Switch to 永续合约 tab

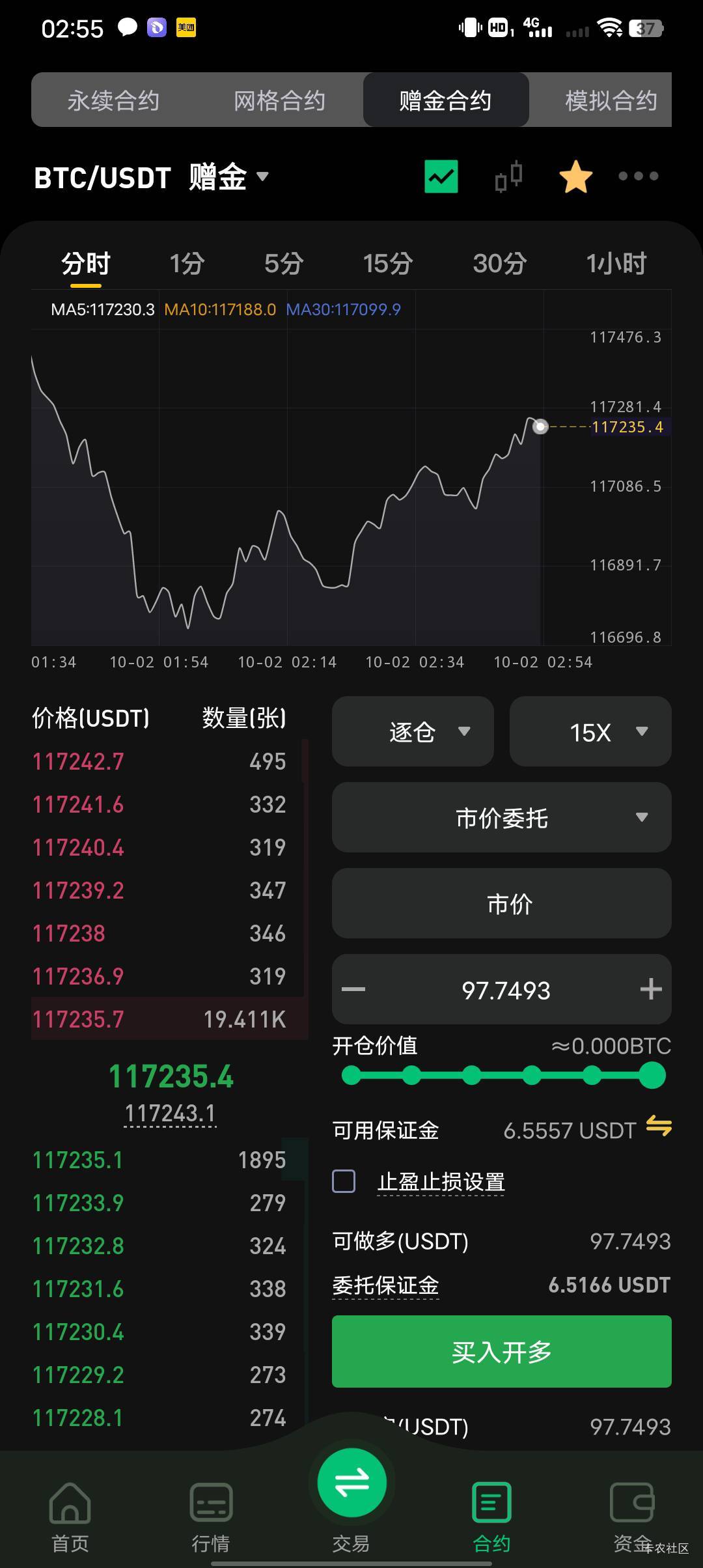[113, 100]
